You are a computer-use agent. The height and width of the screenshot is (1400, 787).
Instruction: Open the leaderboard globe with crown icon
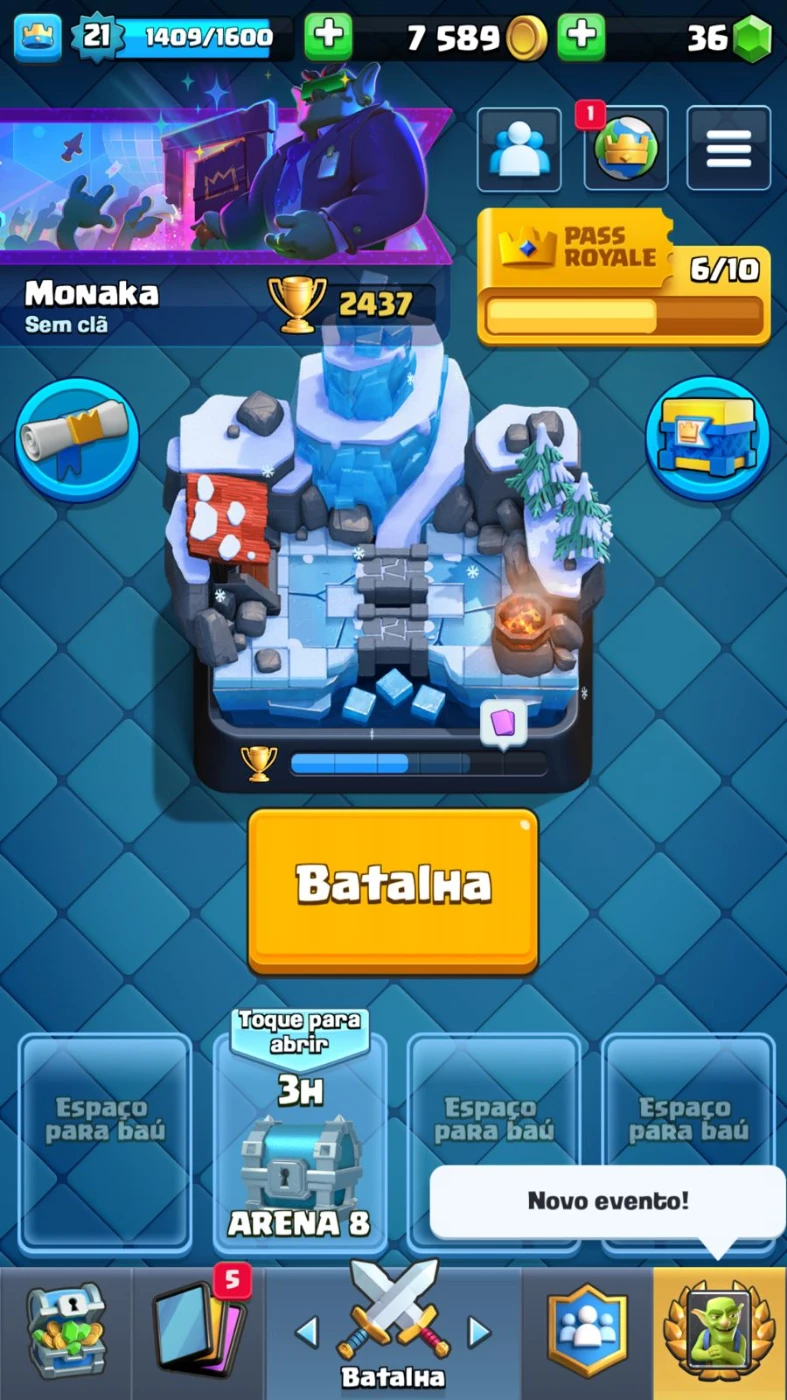[x=626, y=149]
